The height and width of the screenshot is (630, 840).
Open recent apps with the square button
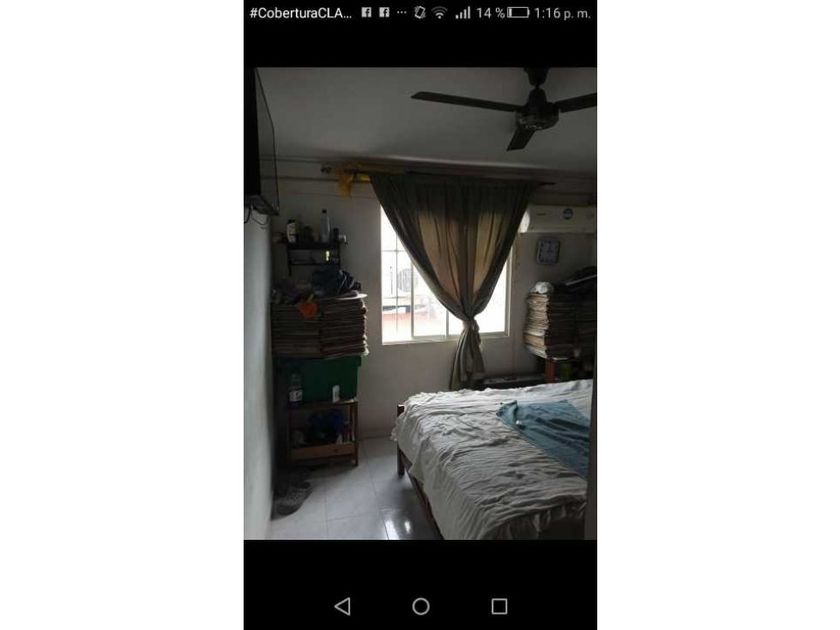tap(499, 606)
